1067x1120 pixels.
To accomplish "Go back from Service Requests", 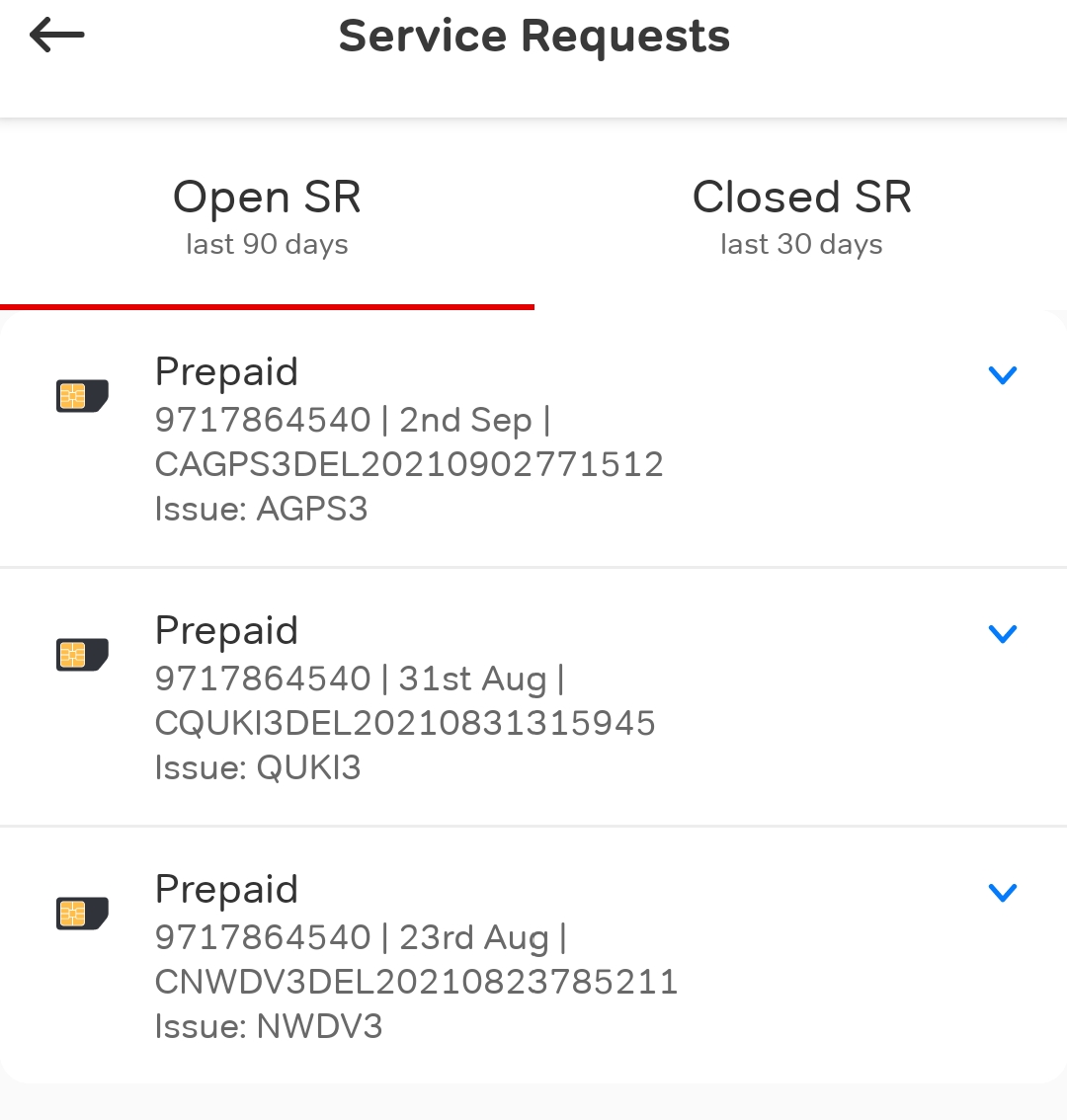I will [57, 37].
